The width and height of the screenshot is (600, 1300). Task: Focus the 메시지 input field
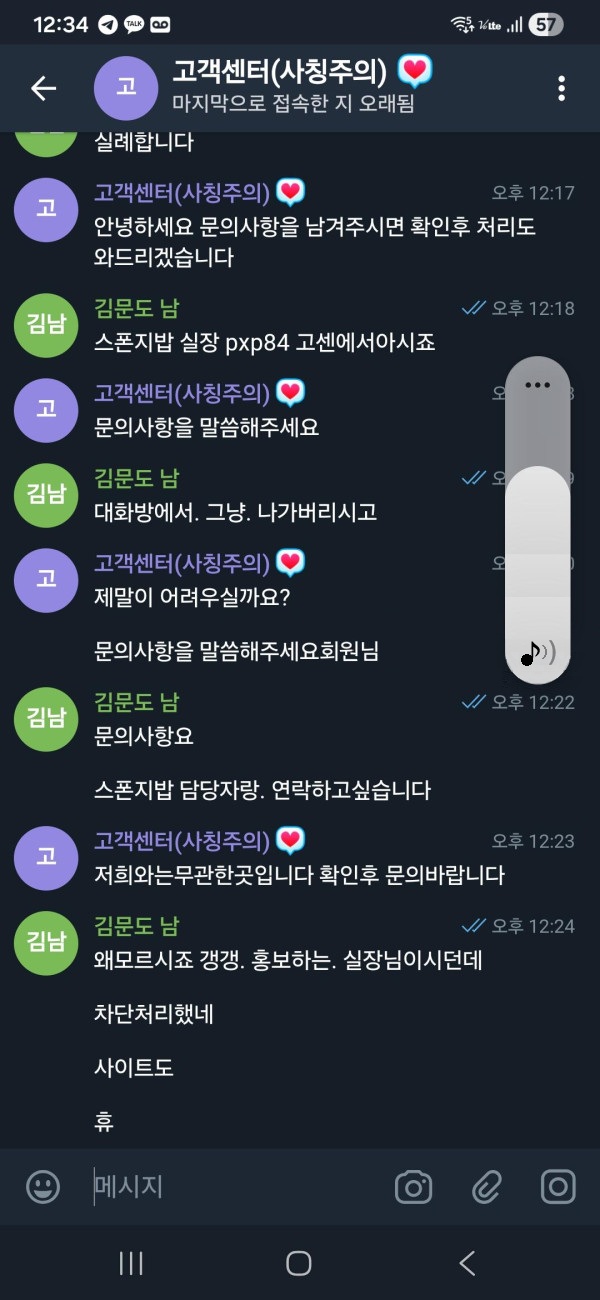point(235,1187)
